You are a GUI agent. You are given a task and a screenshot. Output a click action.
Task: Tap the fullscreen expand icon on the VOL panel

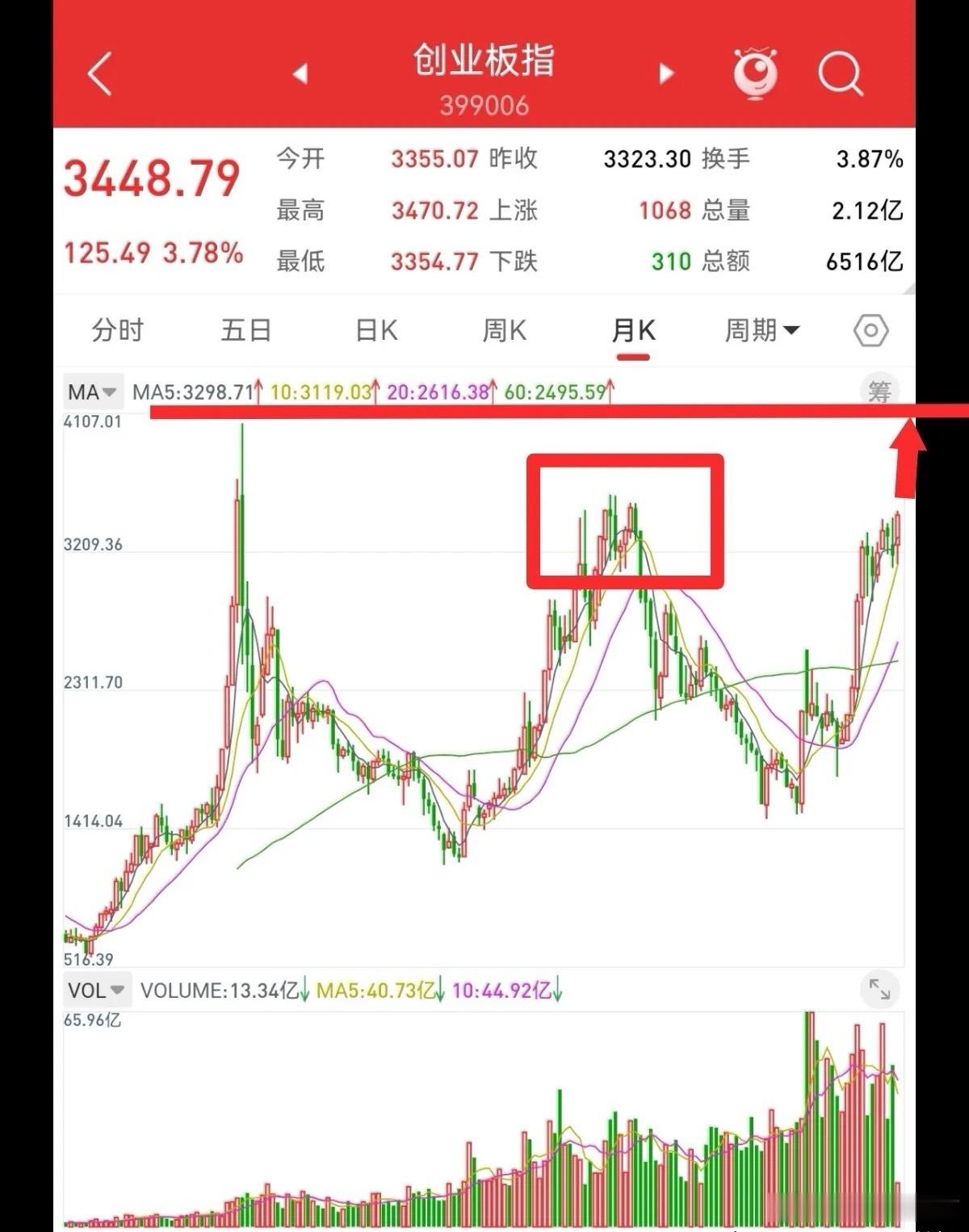click(879, 988)
